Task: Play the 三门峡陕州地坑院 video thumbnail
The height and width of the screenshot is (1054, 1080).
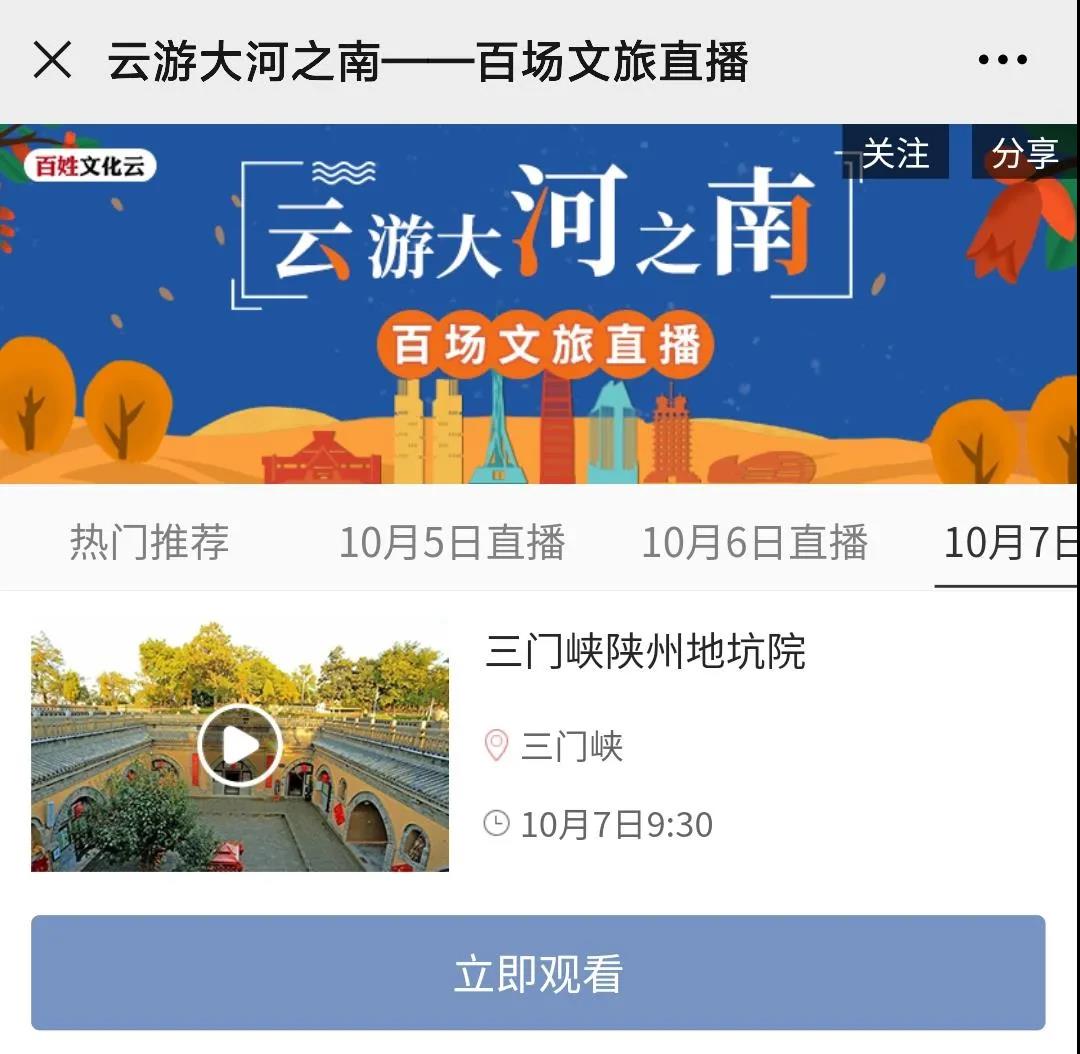Action: [x=240, y=745]
